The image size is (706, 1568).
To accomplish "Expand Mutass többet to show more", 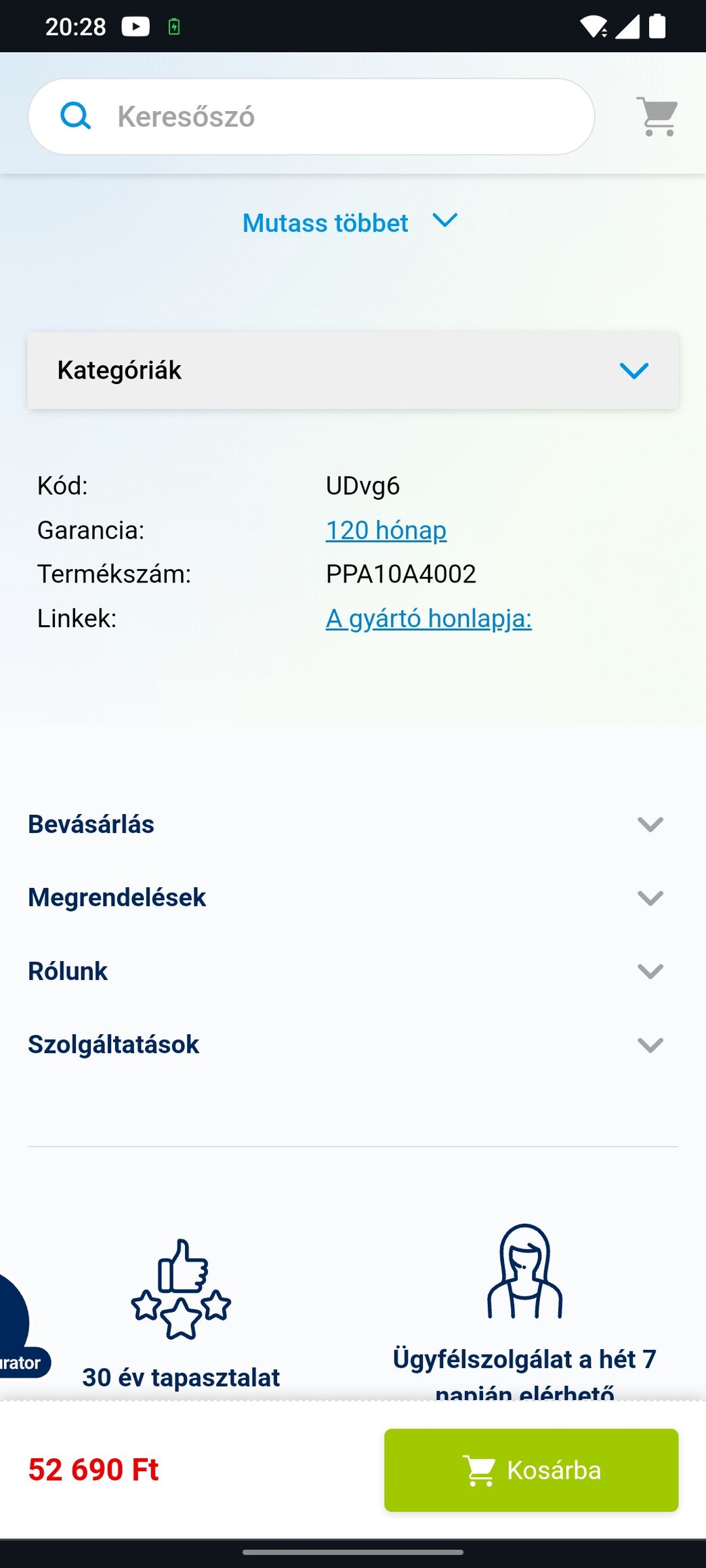I will 350,222.
